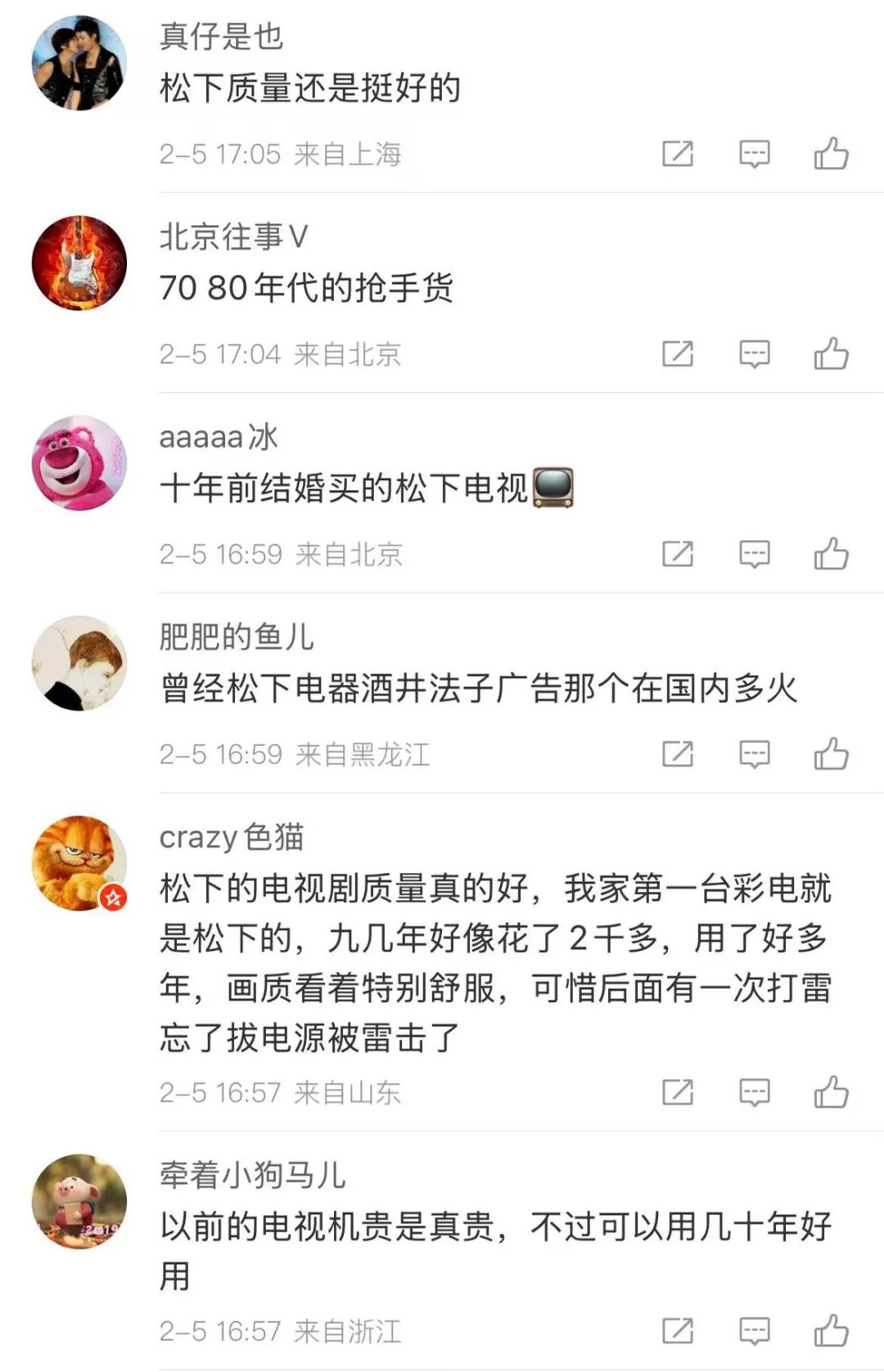Reply to 北京往事V's comment

tap(754, 353)
